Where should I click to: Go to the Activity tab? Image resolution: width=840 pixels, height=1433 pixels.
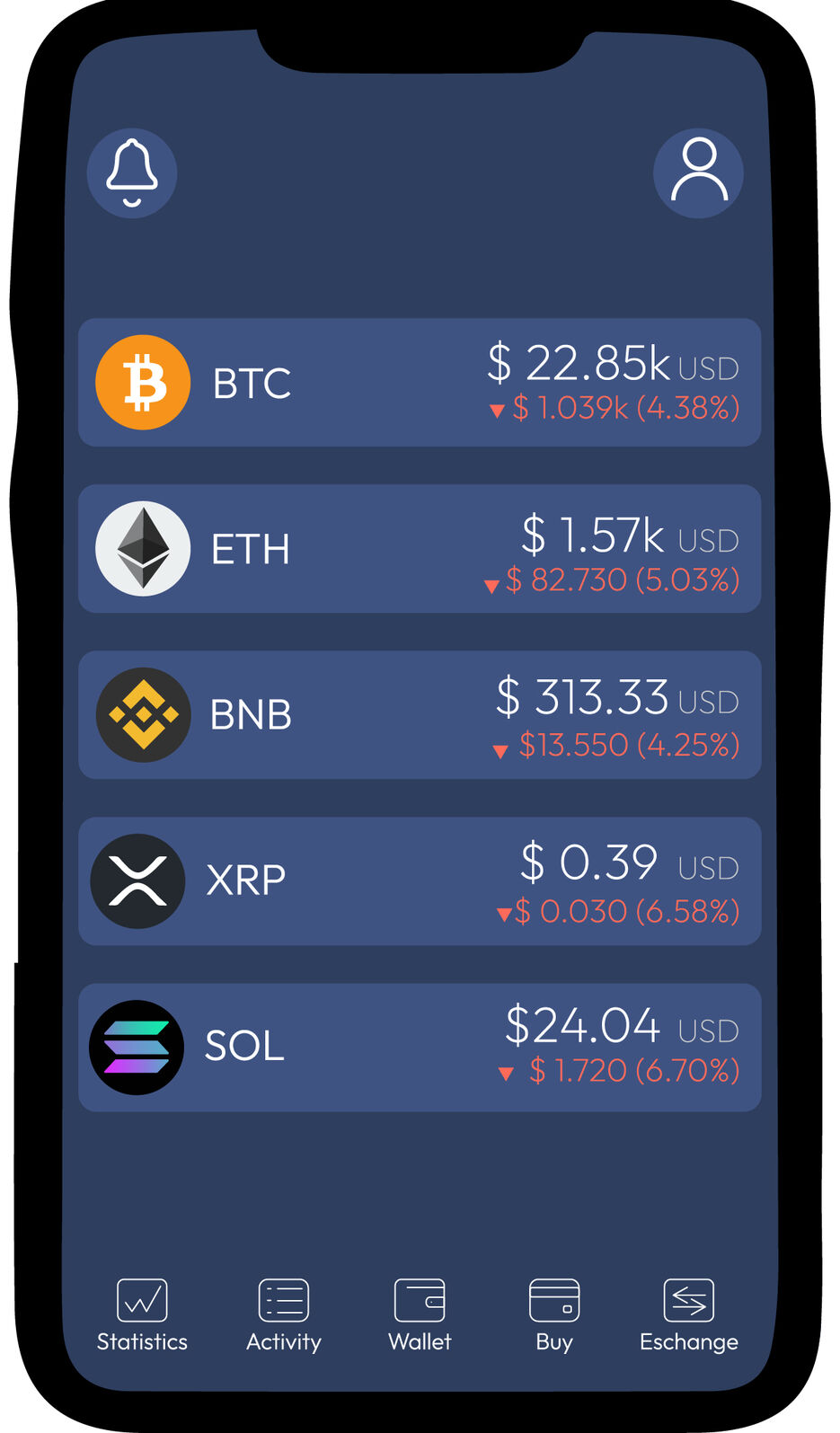pos(284,1314)
